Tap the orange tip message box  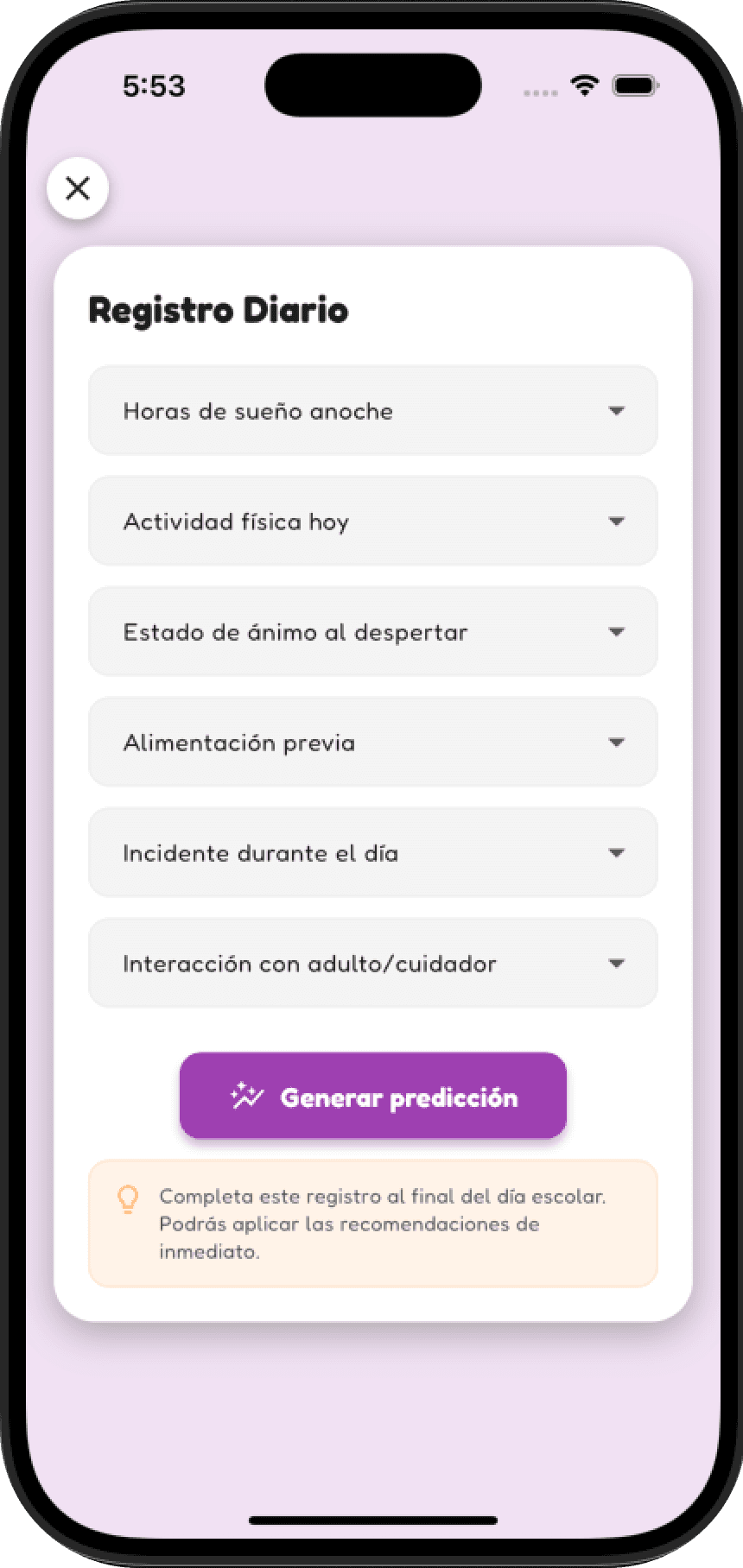tap(371, 1223)
